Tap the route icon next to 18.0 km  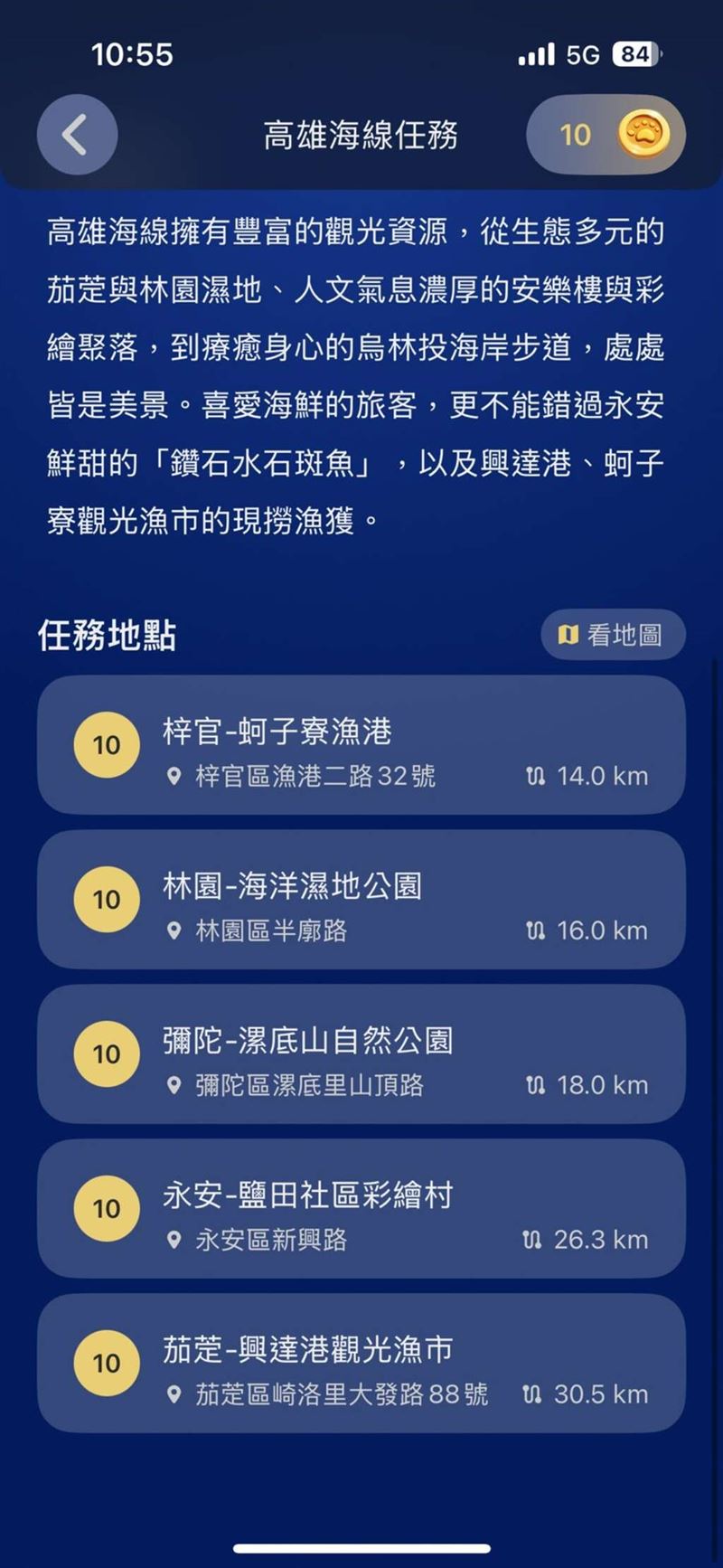[x=535, y=1085]
